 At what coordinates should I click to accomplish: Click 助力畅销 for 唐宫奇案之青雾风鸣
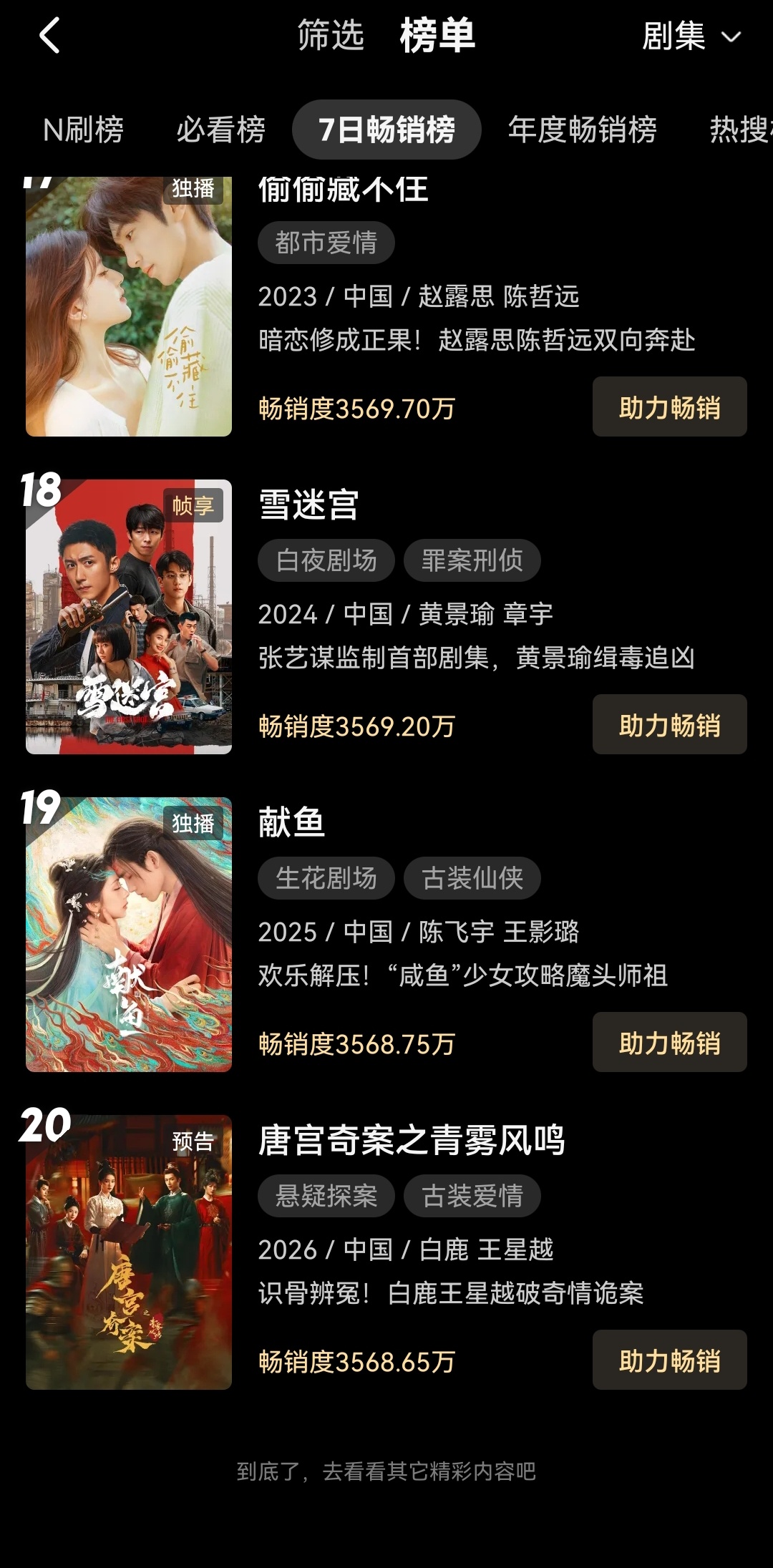pyautogui.click(x=669, y=1360)
